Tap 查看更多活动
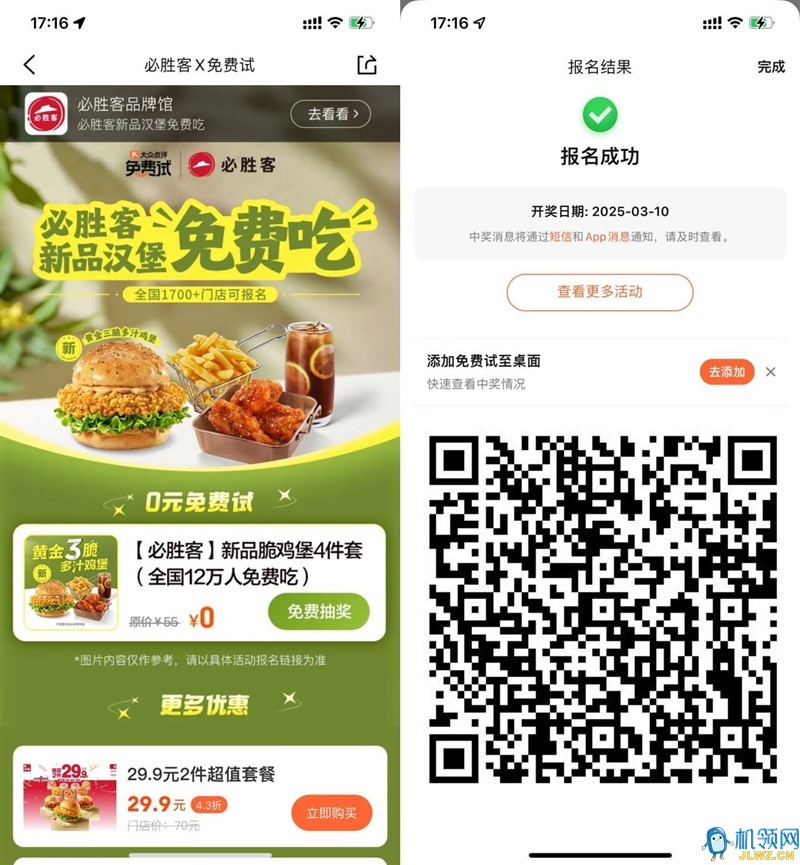This screenshot has width=800, height=865. [599, 292]
